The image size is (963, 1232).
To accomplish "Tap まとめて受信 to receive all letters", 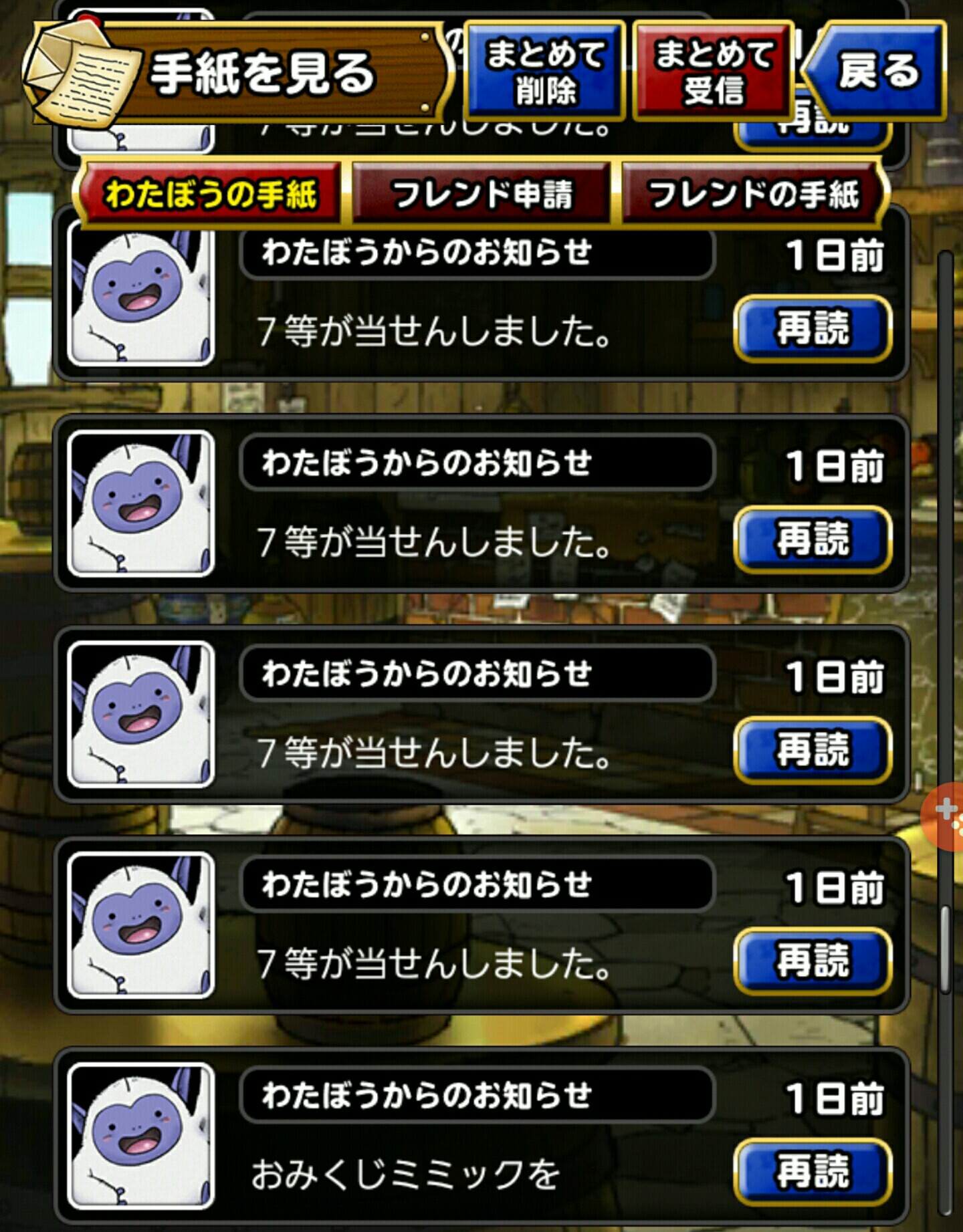I will click(x=713, y=71).
